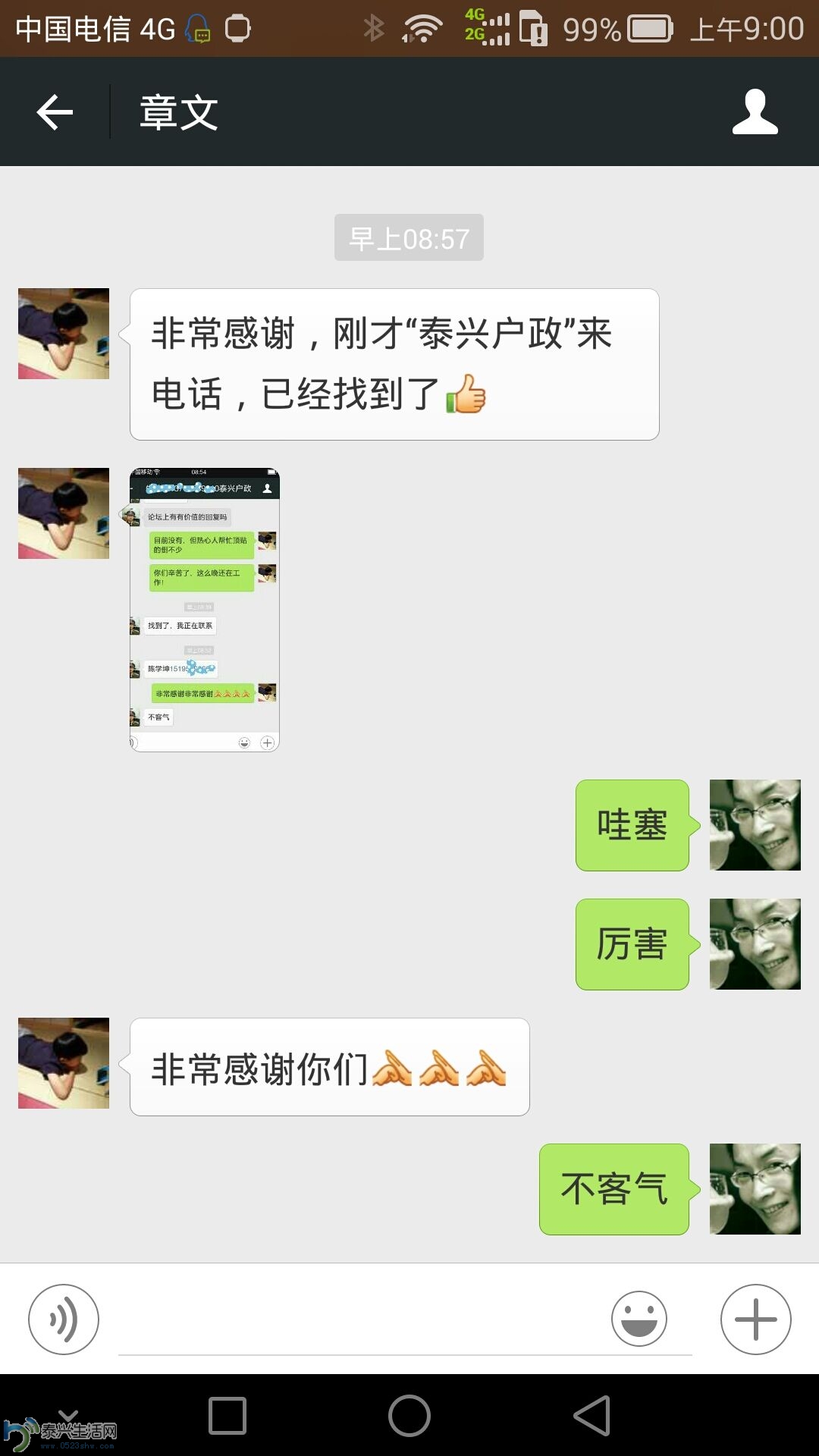The height and width of the screenshot is (1456, 819).
Task: Switch to voice message input
Action: coord(64,1319)
